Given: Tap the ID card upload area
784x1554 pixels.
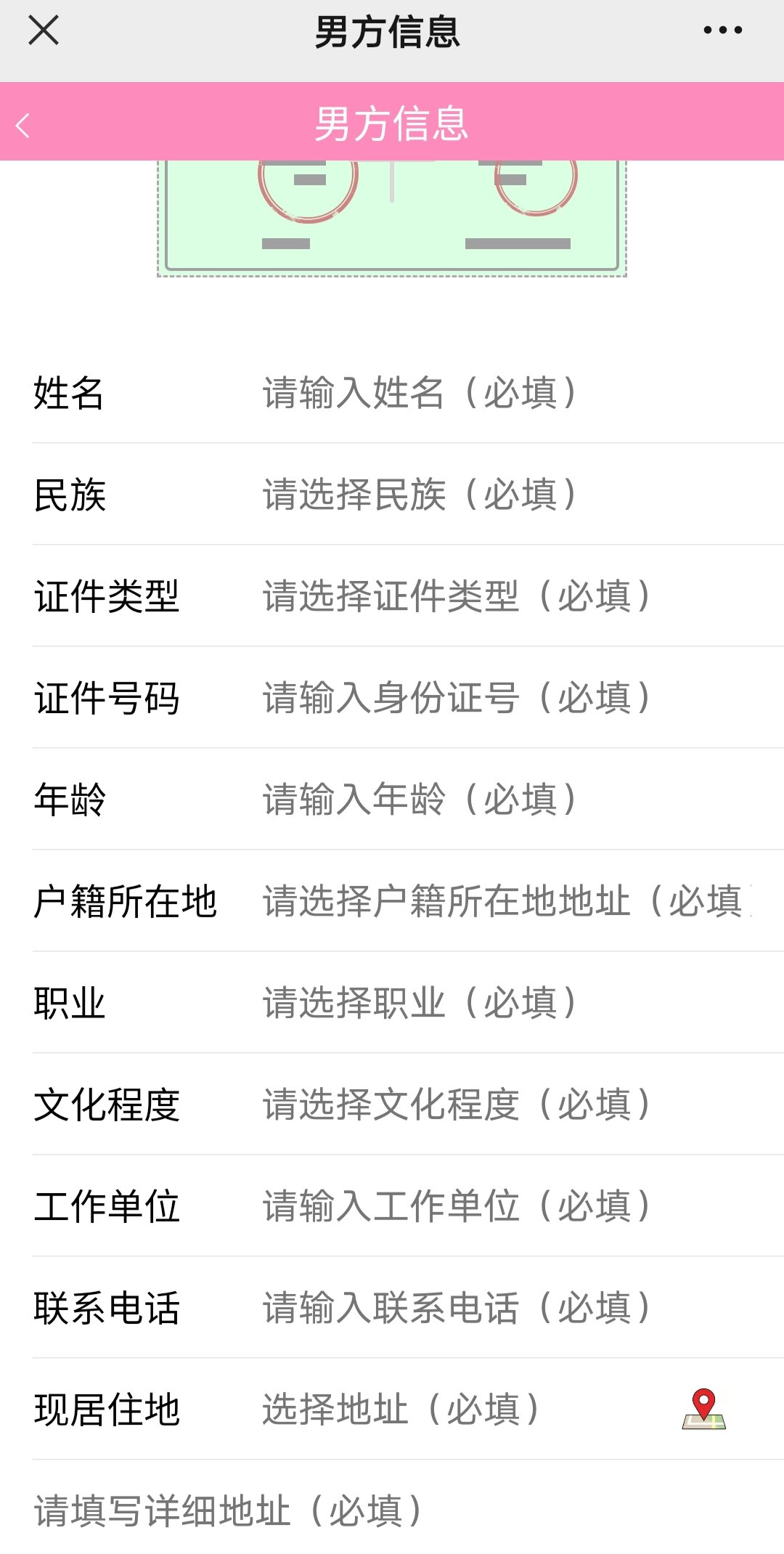Looking at the screenshot, I should [392, 218].
